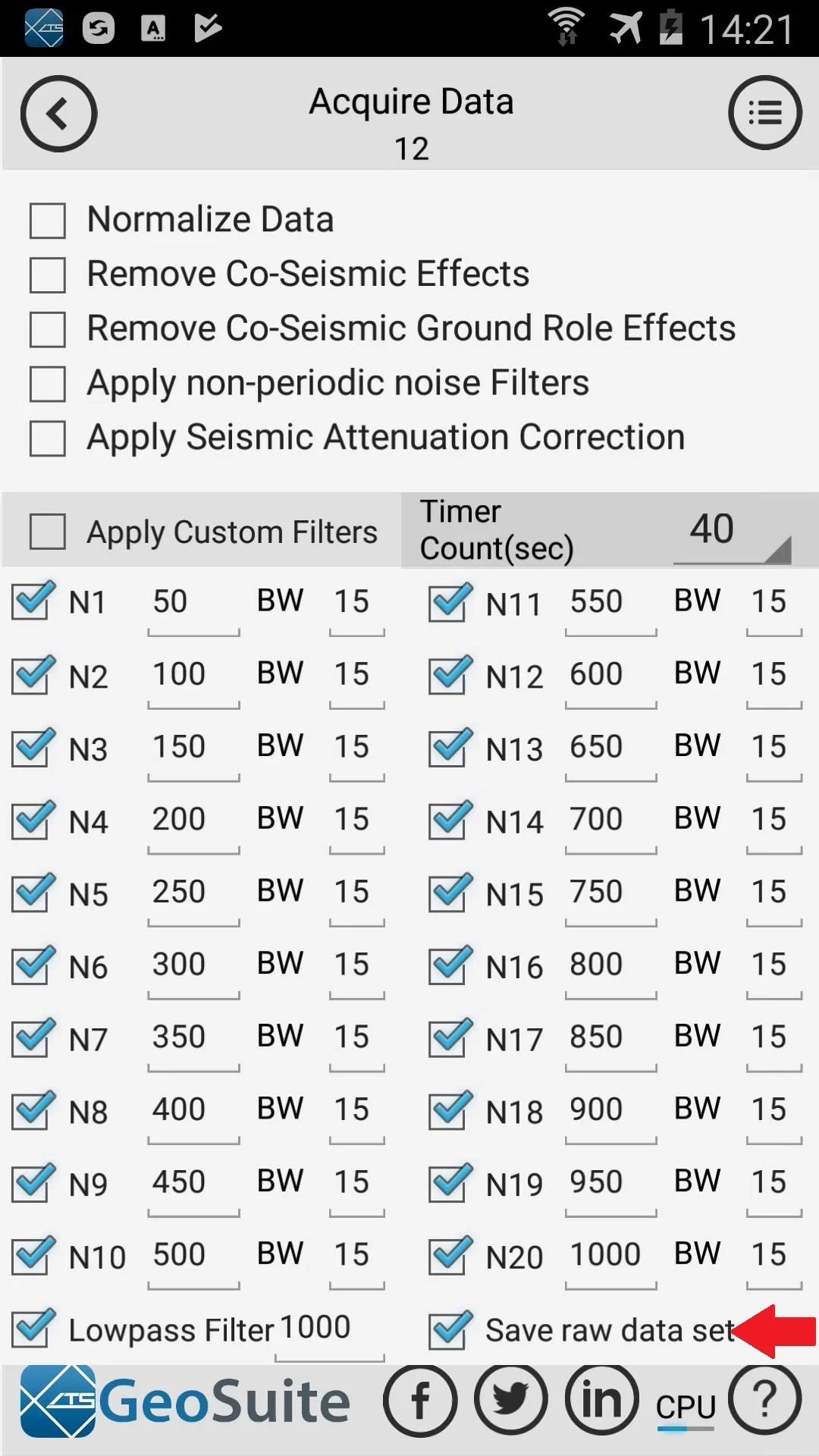Tick Remove Co-Seismic Ground Role Effects
Screen dimensions: 819x1456
tap(48, 329)
